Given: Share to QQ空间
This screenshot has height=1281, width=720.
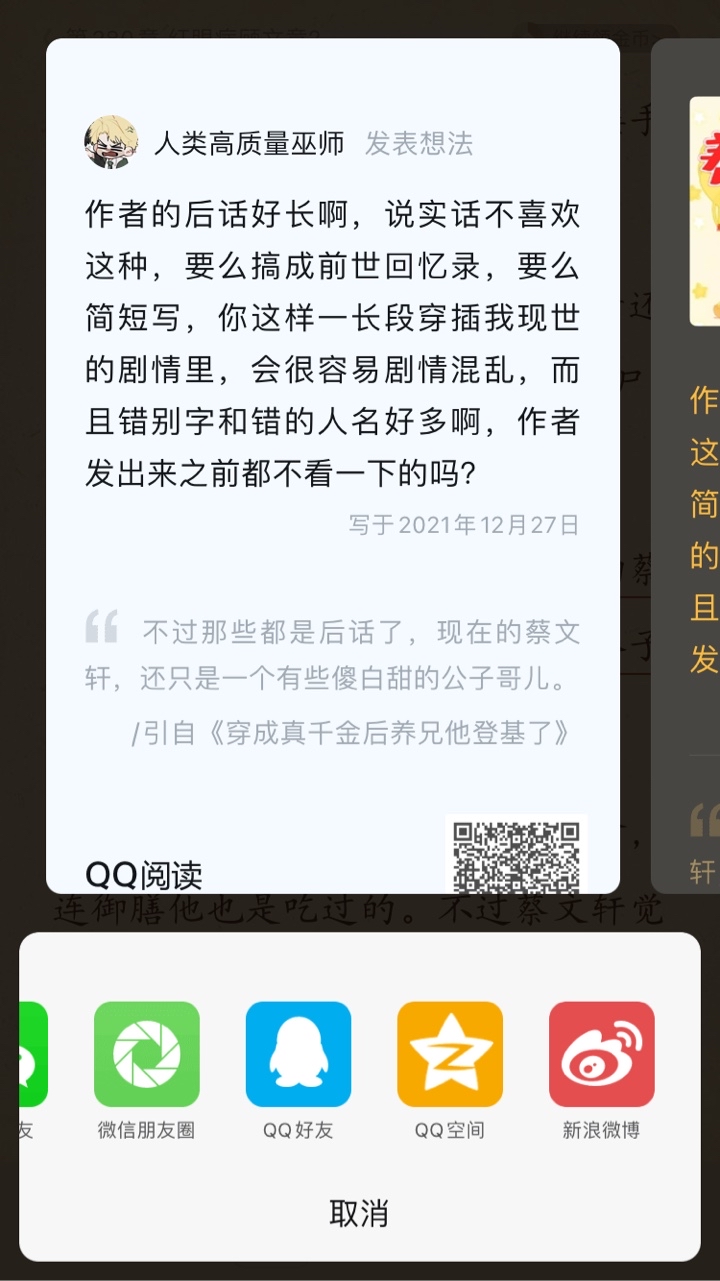Looking at the screenshot, I should click(x=449, y=1054).
